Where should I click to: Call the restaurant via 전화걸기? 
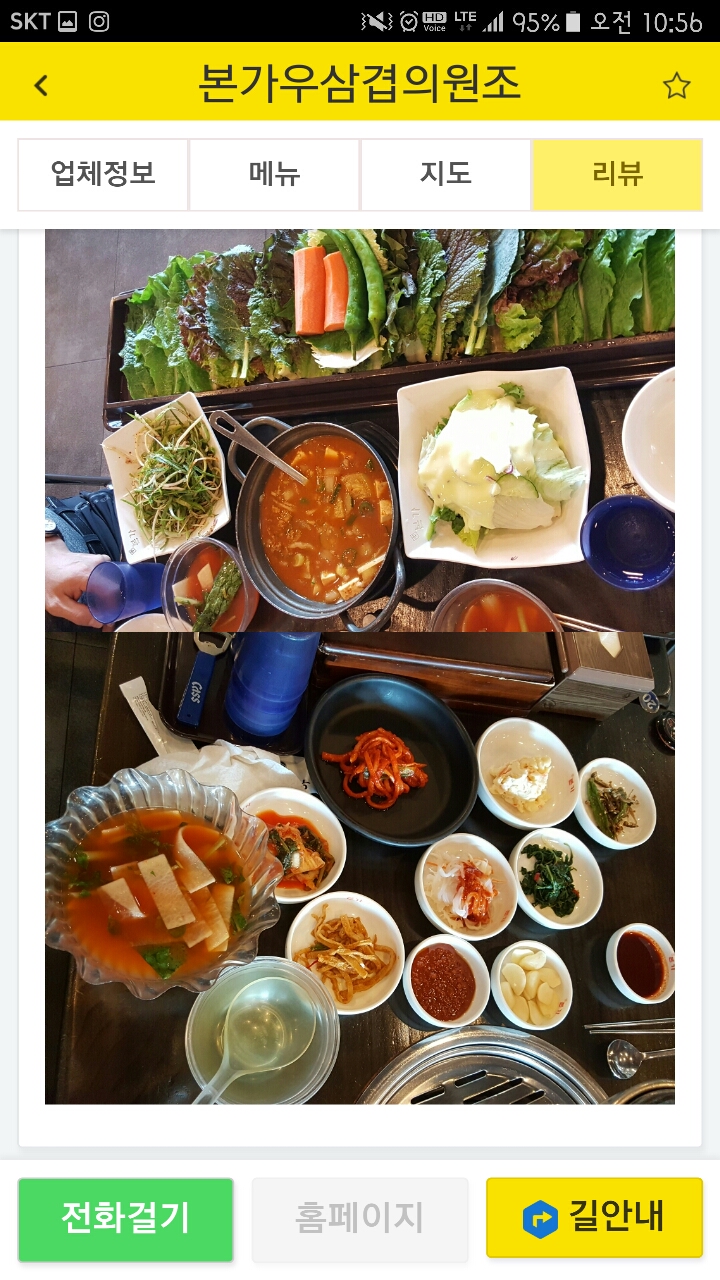tap(126, 1219)
